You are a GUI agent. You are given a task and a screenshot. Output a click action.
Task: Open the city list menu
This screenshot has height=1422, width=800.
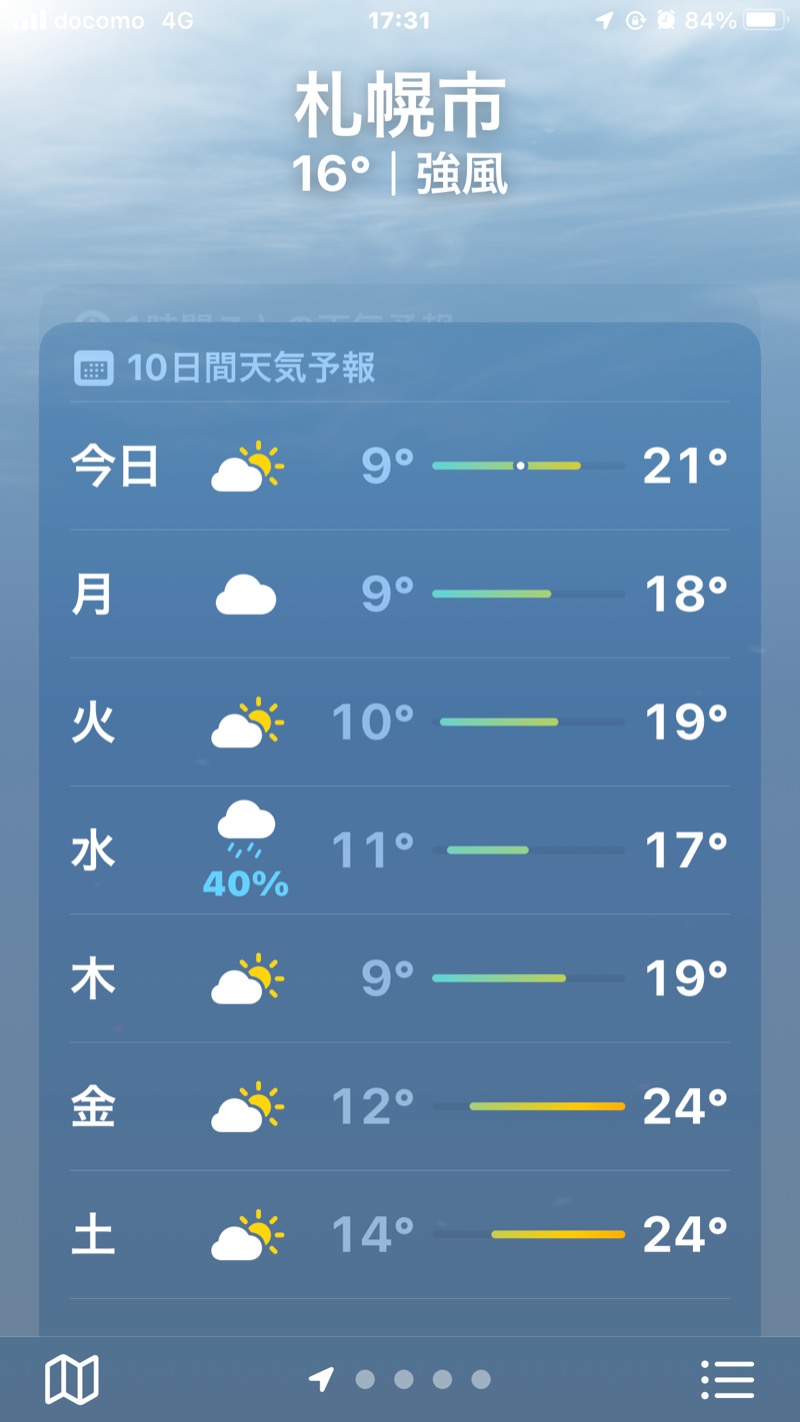click(x=727, y=1380)
